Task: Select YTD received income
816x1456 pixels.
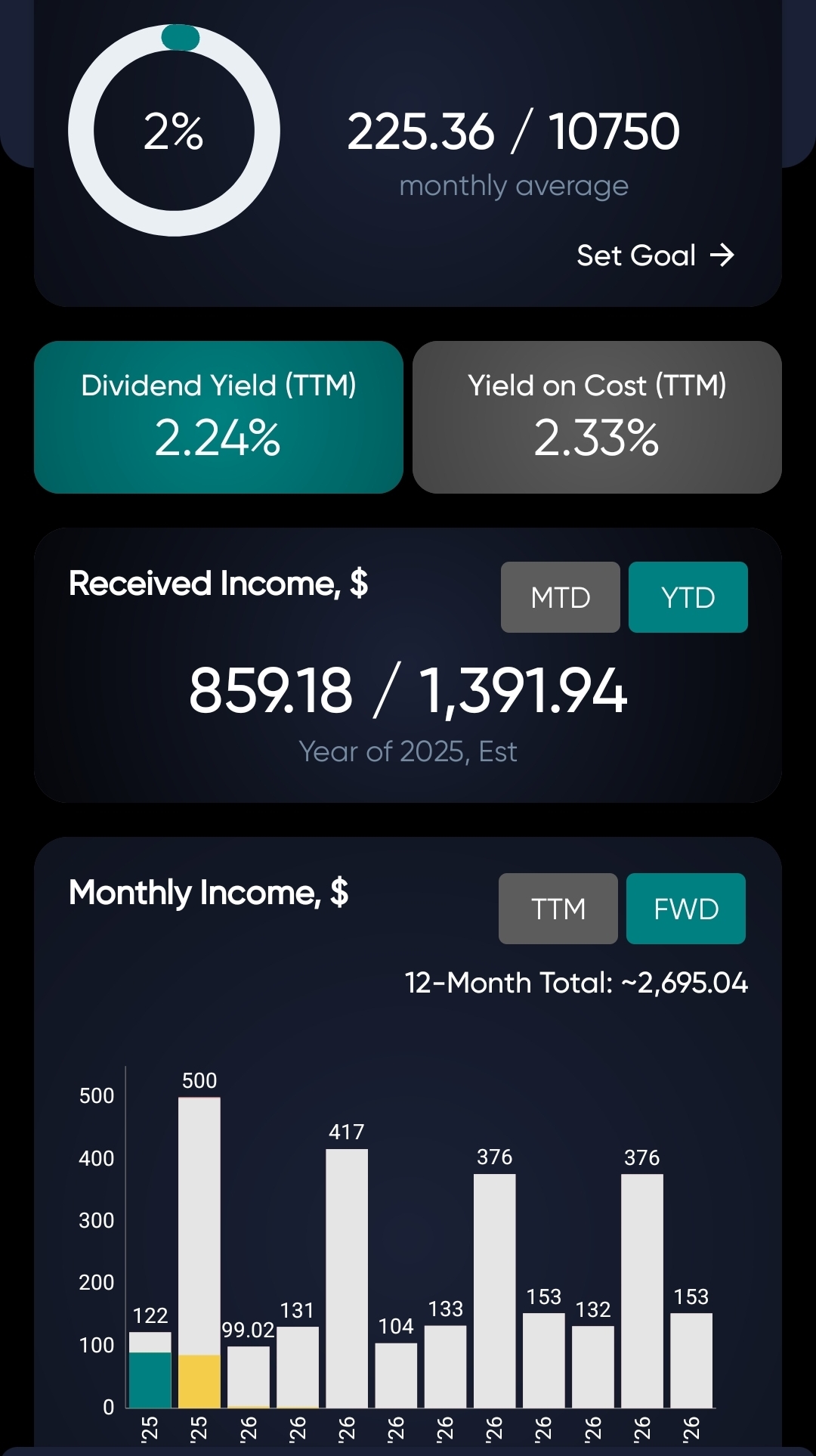Action: click(x=688, y=597)
